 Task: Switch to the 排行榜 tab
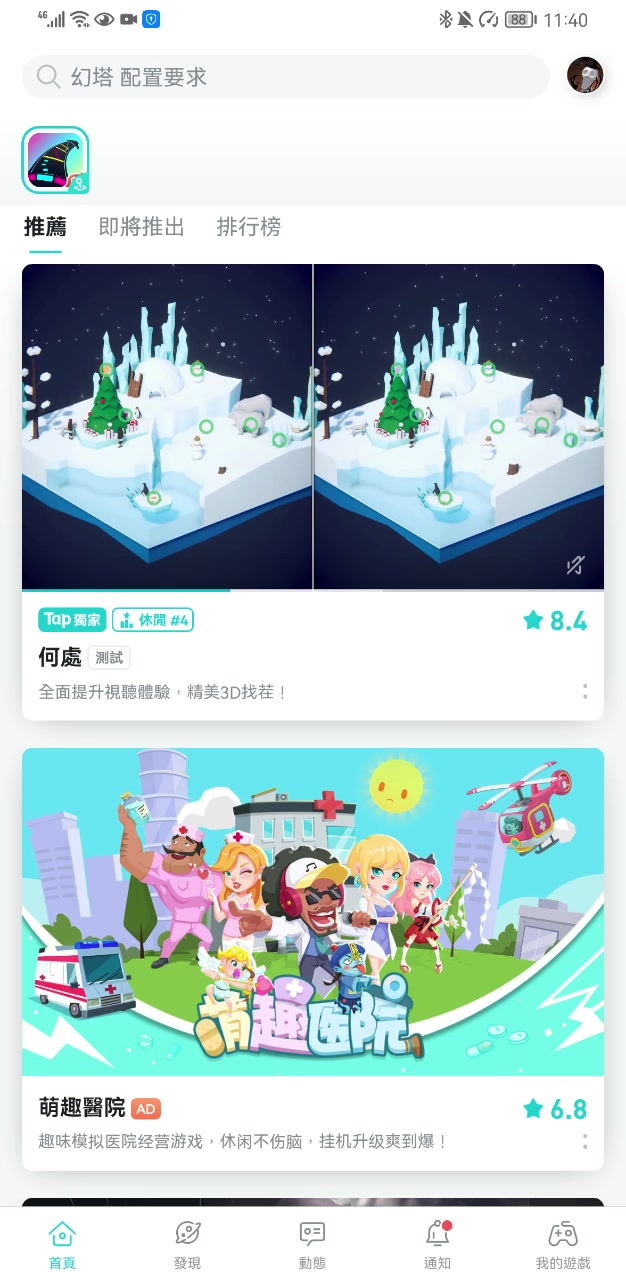(249, 227)
